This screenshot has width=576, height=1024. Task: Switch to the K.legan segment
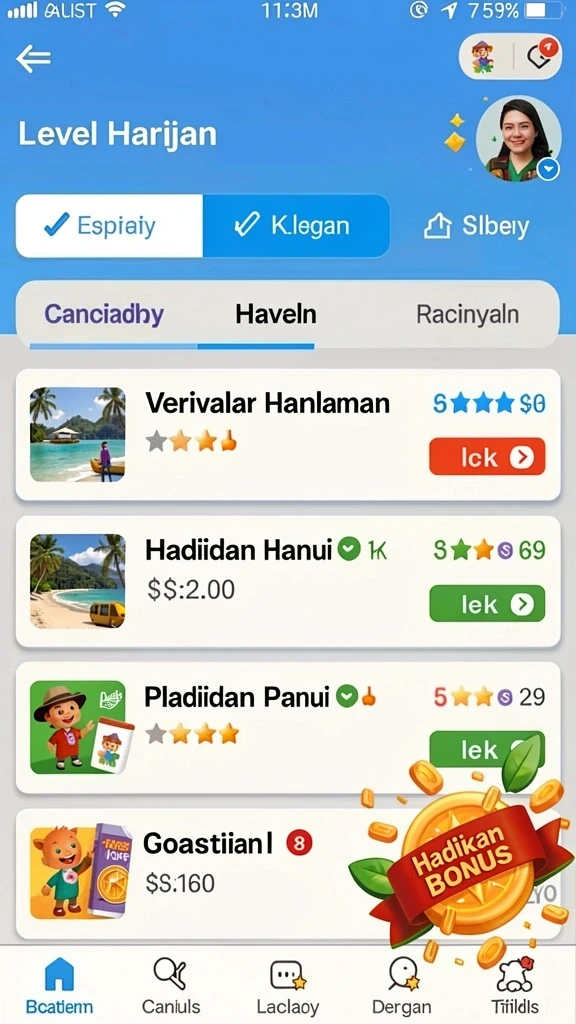(x=296, y=226)
